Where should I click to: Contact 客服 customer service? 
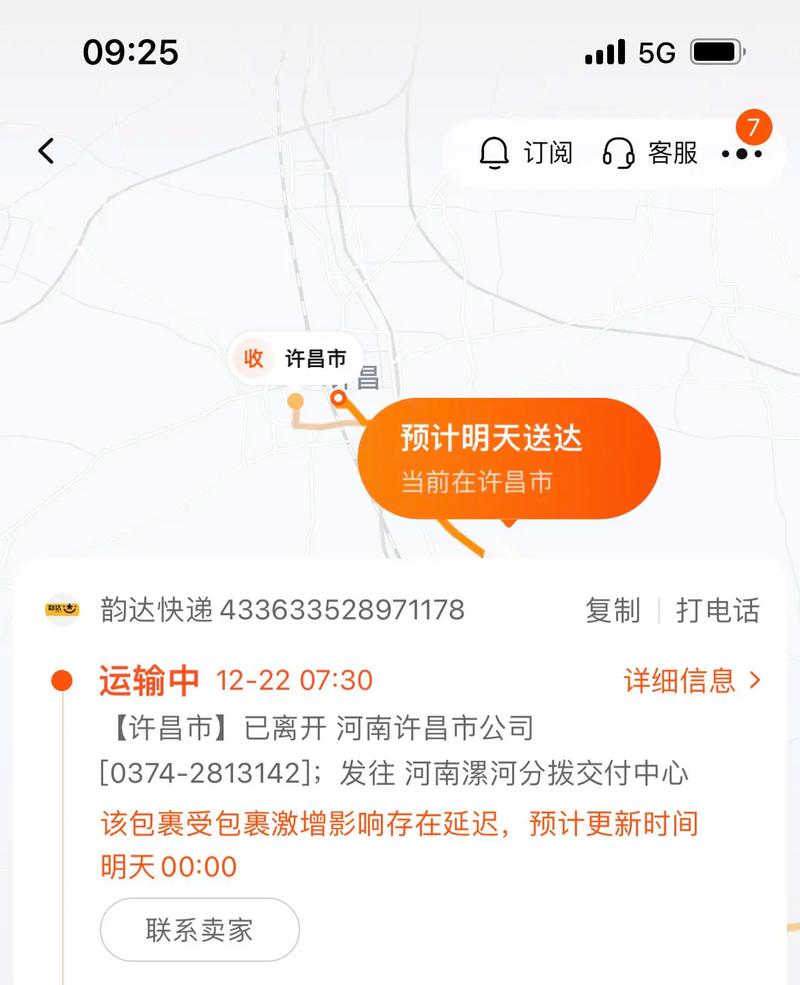coord(650,153)
